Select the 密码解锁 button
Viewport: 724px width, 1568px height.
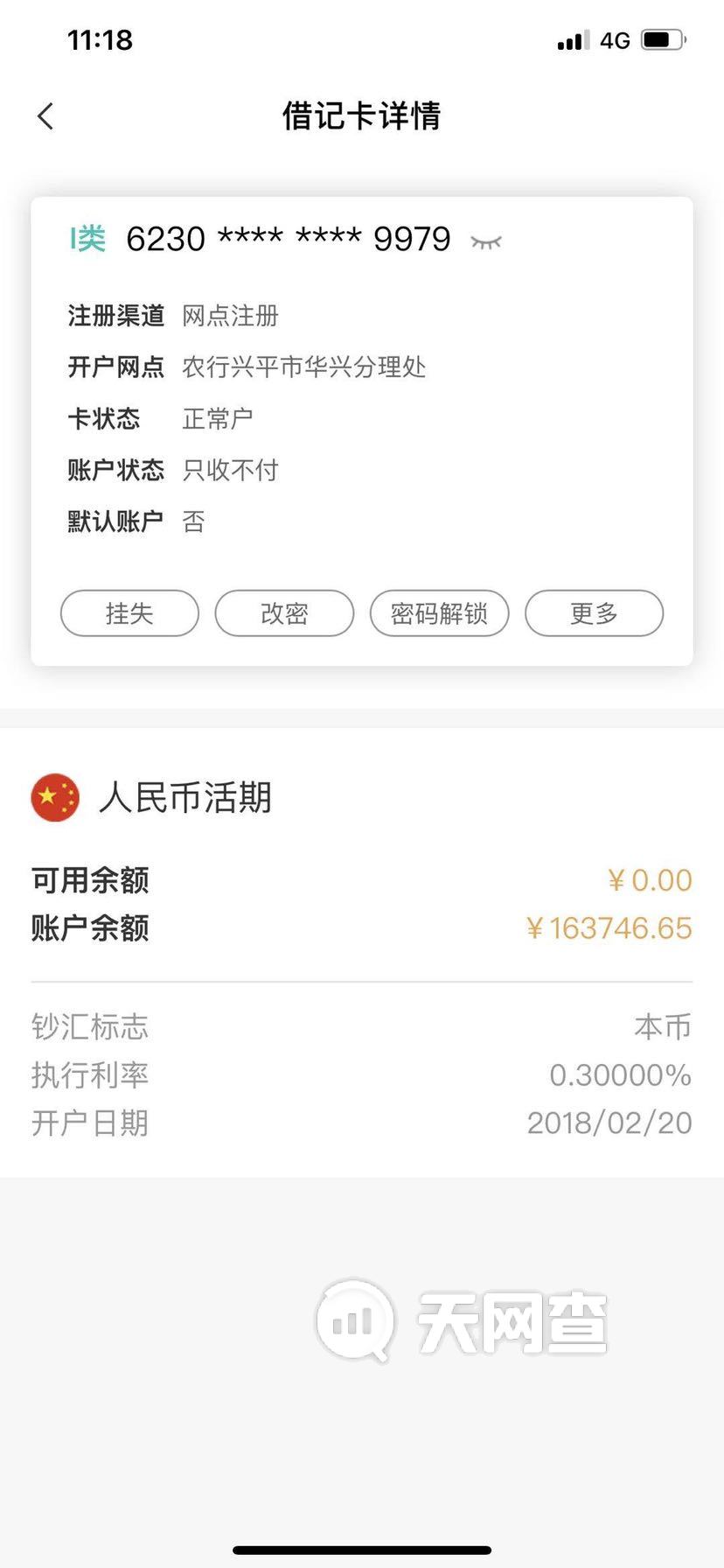439,613
